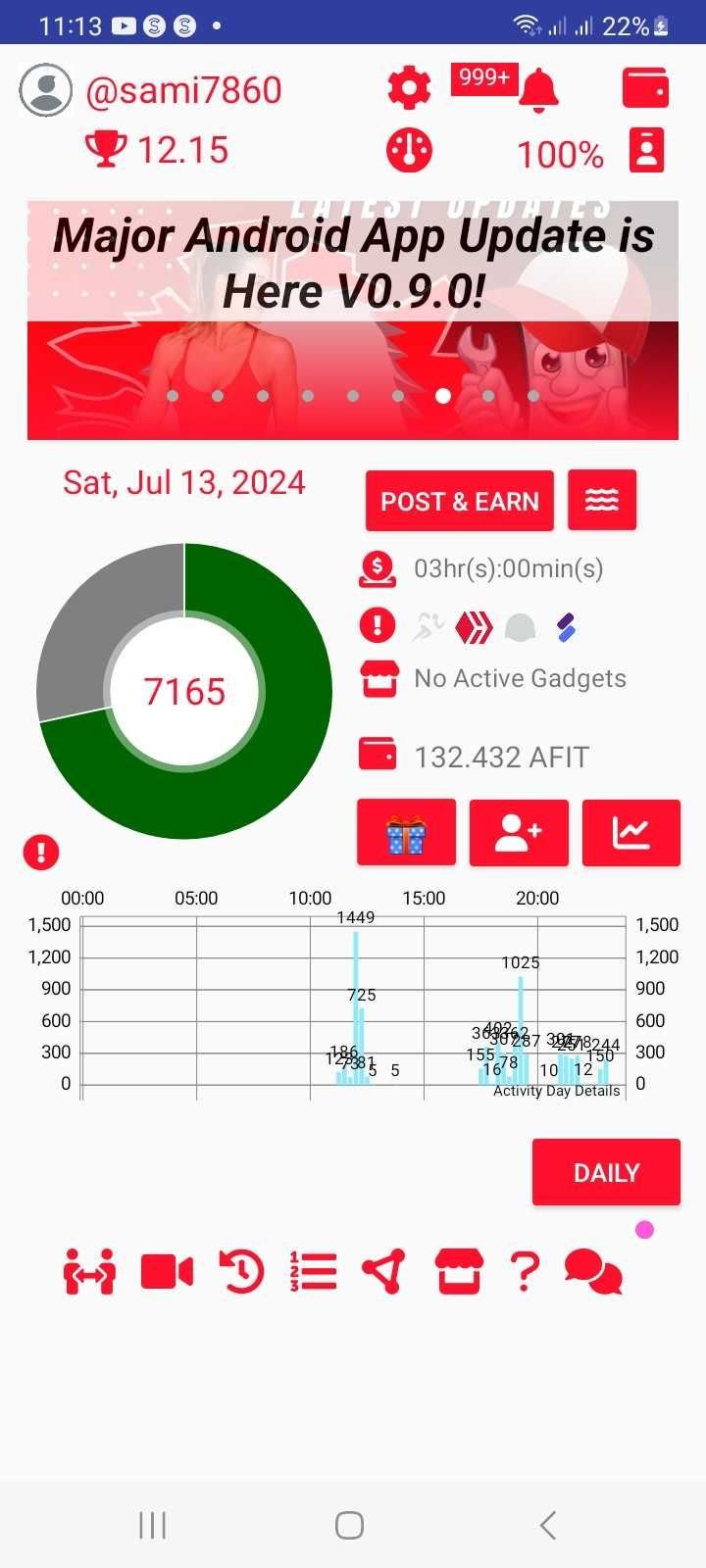Open the friends workout icon
706x1568 pixels.
pyautogui.click(x=89, y=1272)
